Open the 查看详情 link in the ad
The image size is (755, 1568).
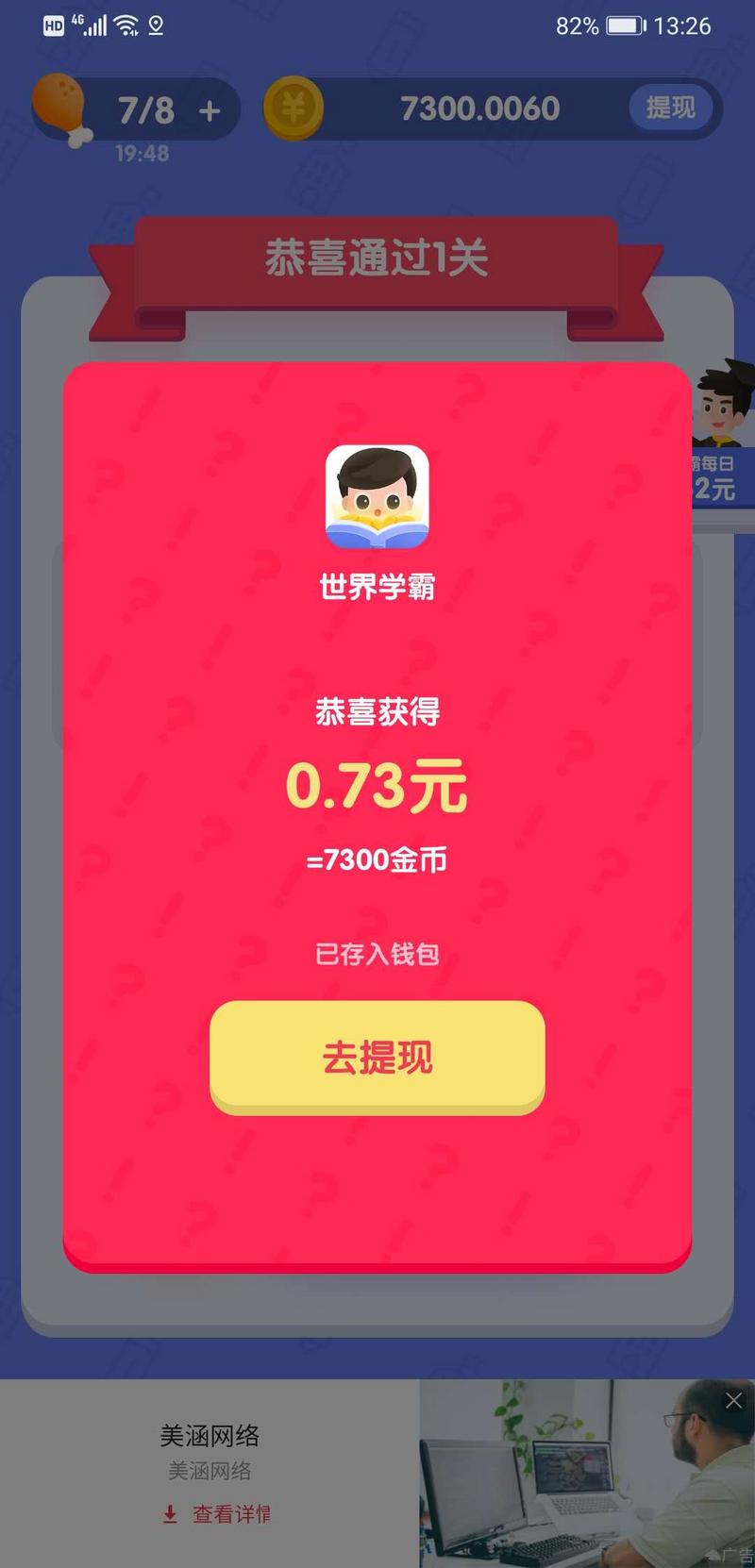231,1514
